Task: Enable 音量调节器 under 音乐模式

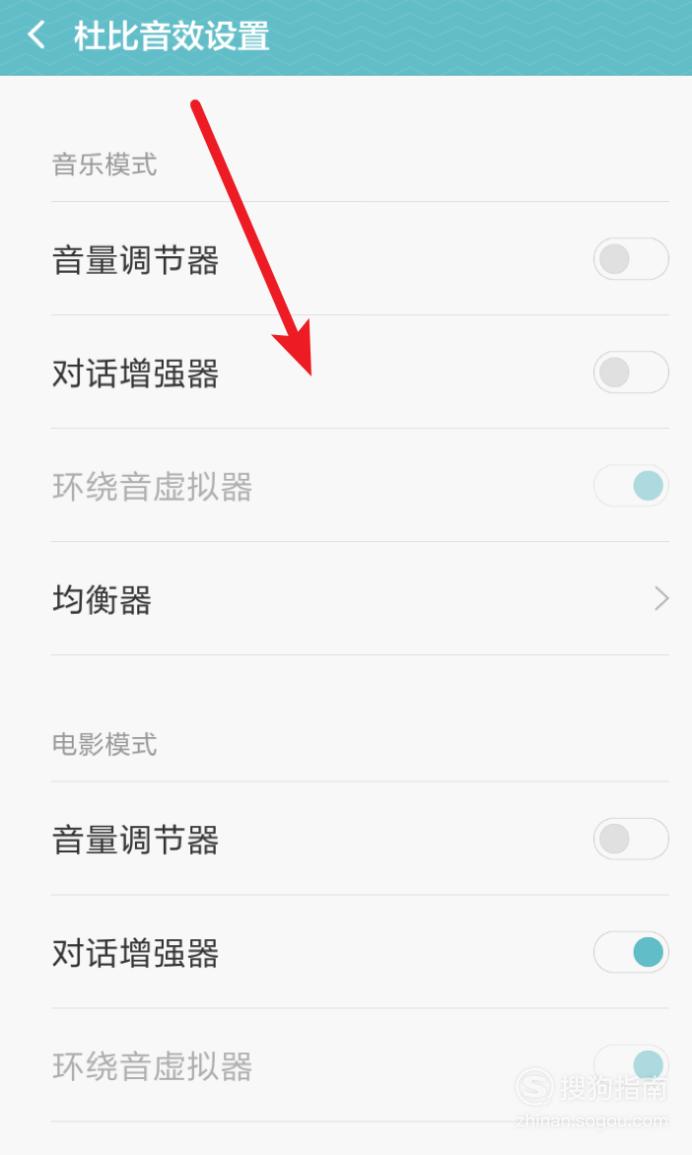Action: (631, 259)
